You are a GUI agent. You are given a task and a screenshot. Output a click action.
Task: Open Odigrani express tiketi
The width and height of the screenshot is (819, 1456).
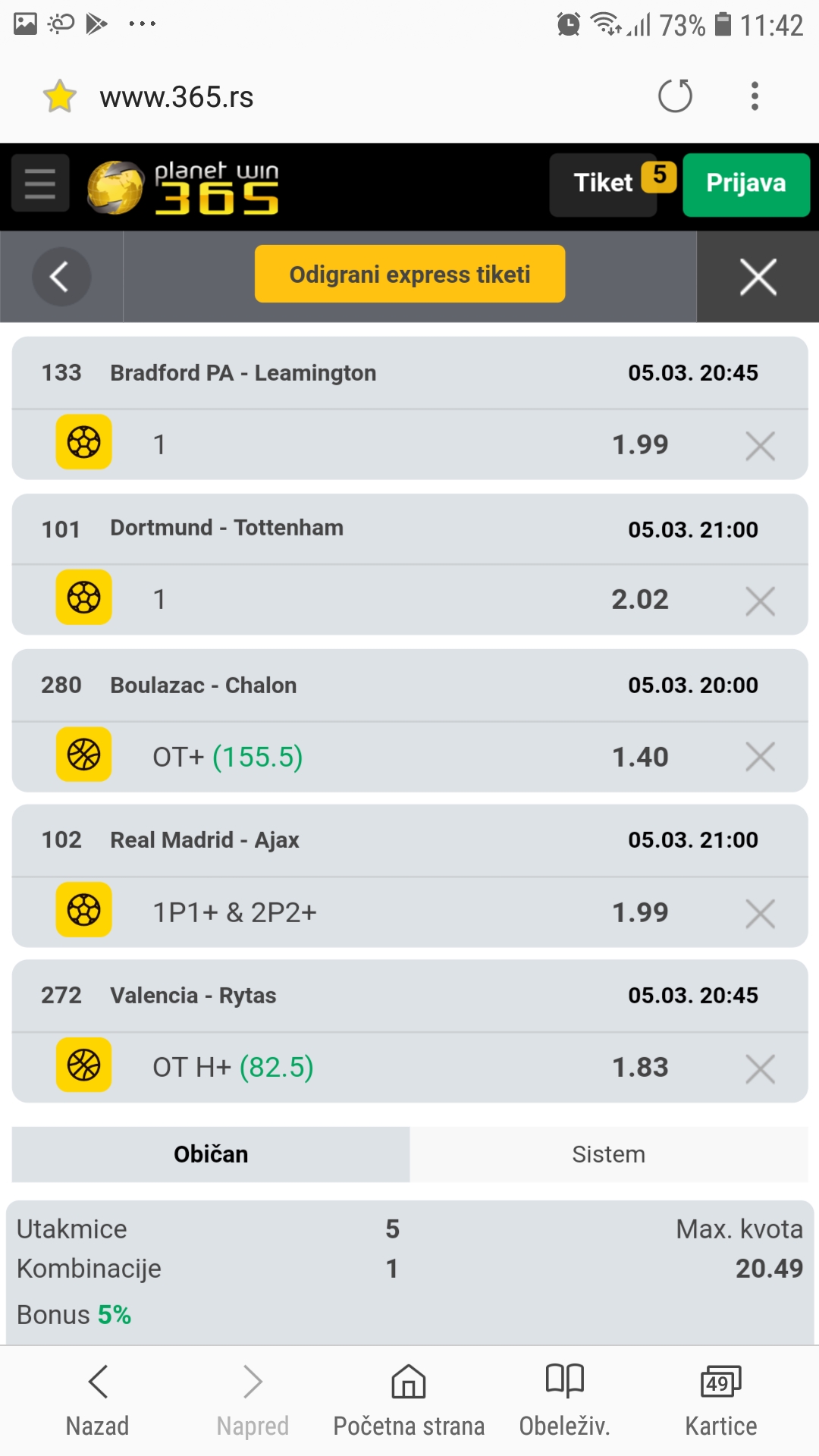point(409,274)
